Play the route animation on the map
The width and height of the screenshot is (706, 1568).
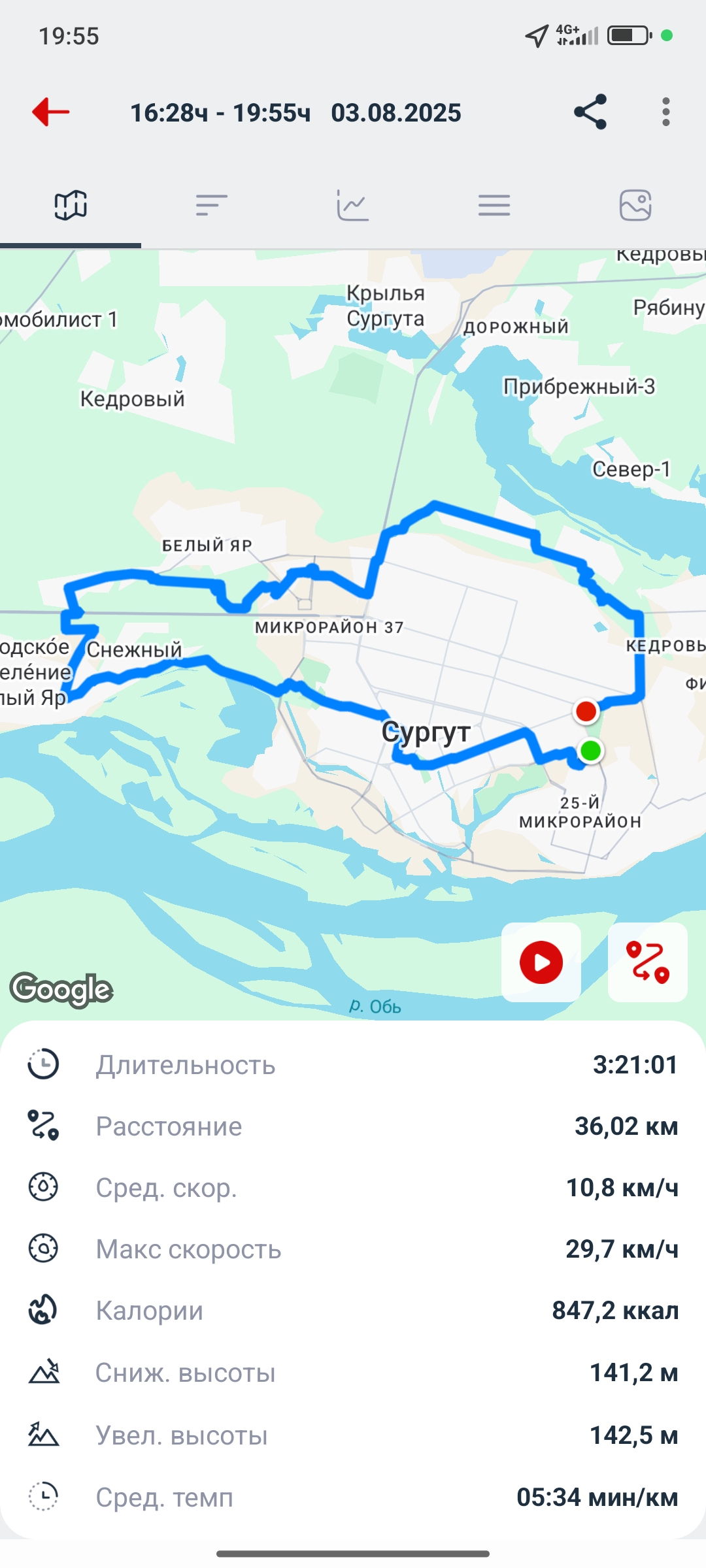click(x=541, y=962)
